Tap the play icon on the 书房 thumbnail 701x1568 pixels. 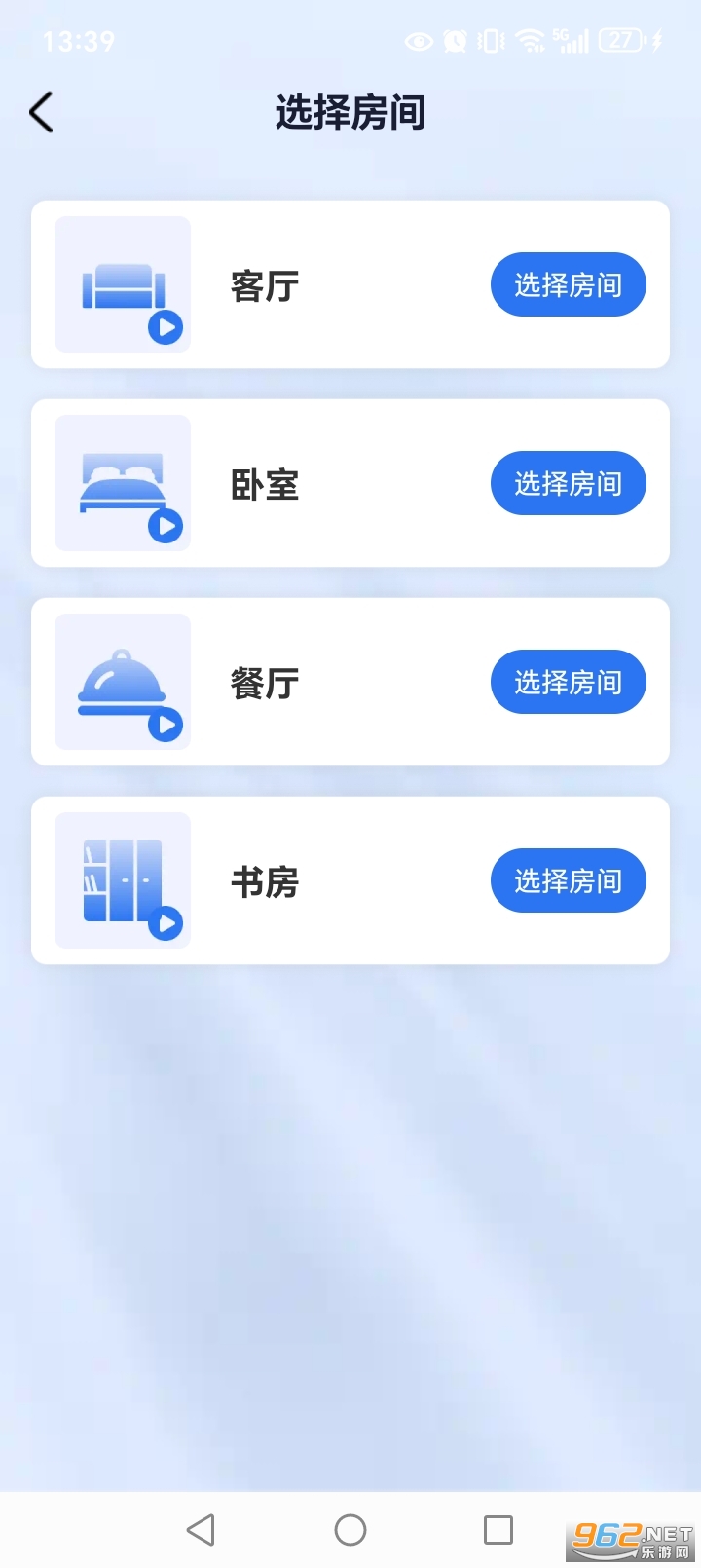[x=166, y=922]
